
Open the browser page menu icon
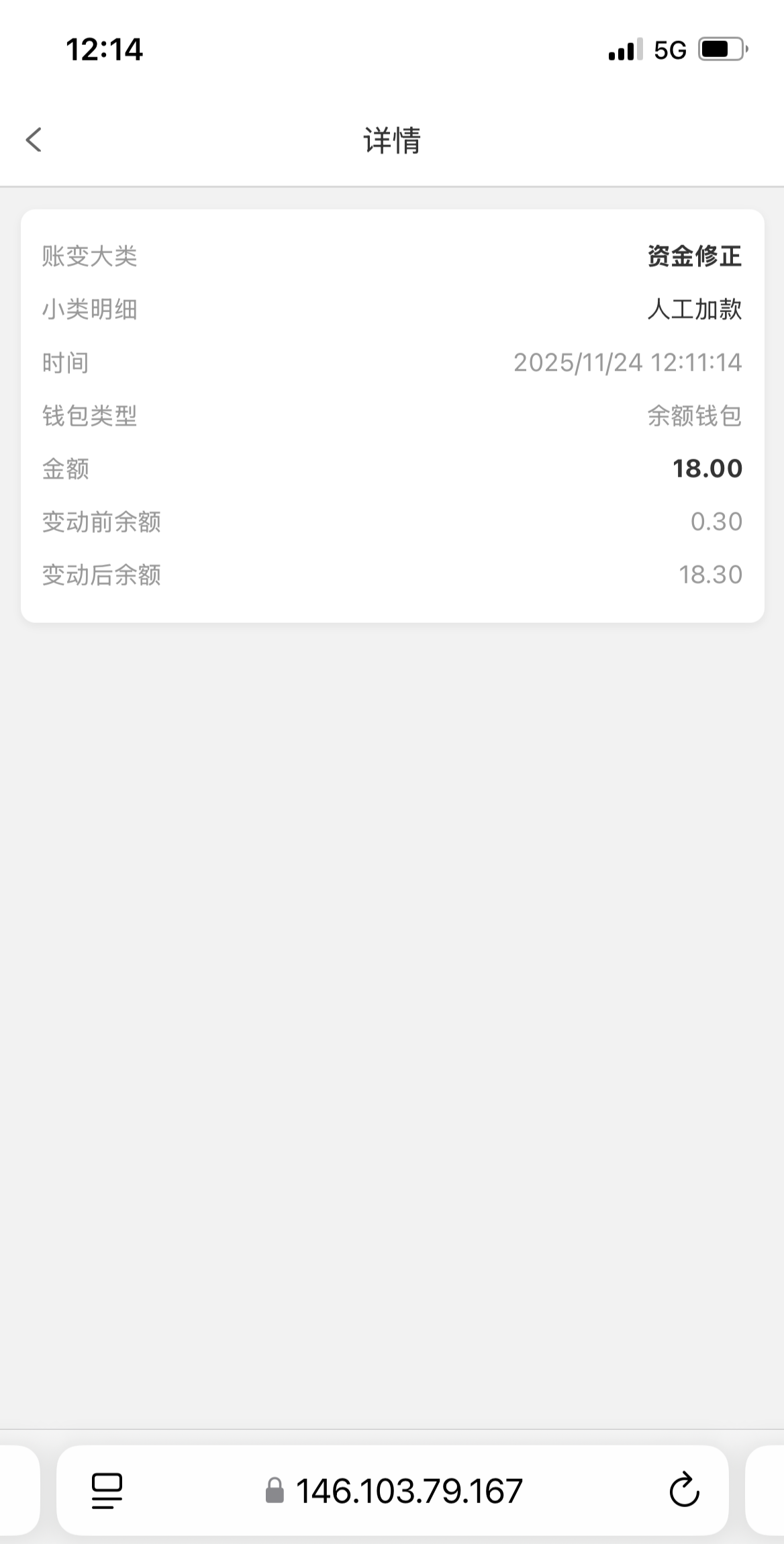[107, 1491]
